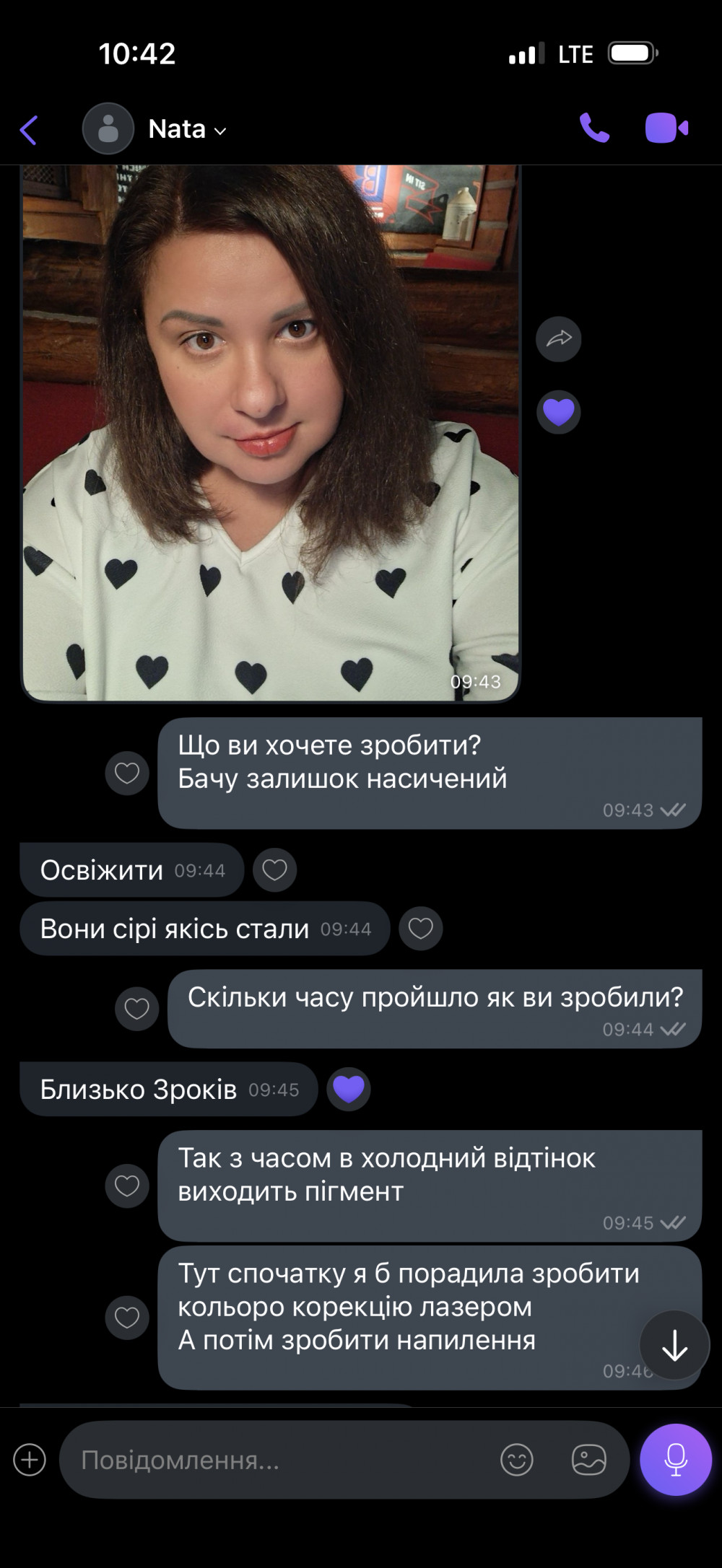Like the message "Скільки часу пройшло як ви зробили?"
722x1568 pixels.
[x=136, y=1008]
